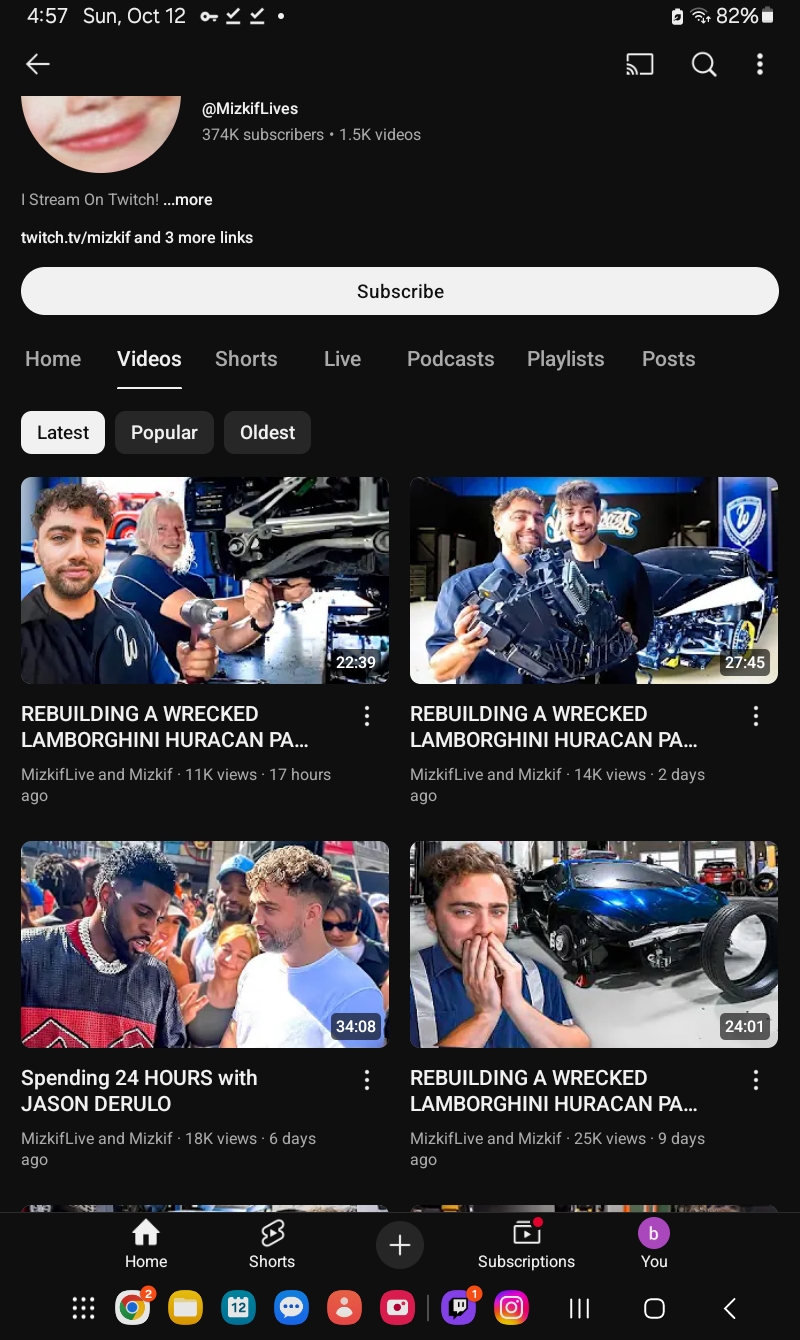The width and height of the screenshot is (800, 1340).
Task: Open the Podcasts tab
Action: click(x=450, y=359)
